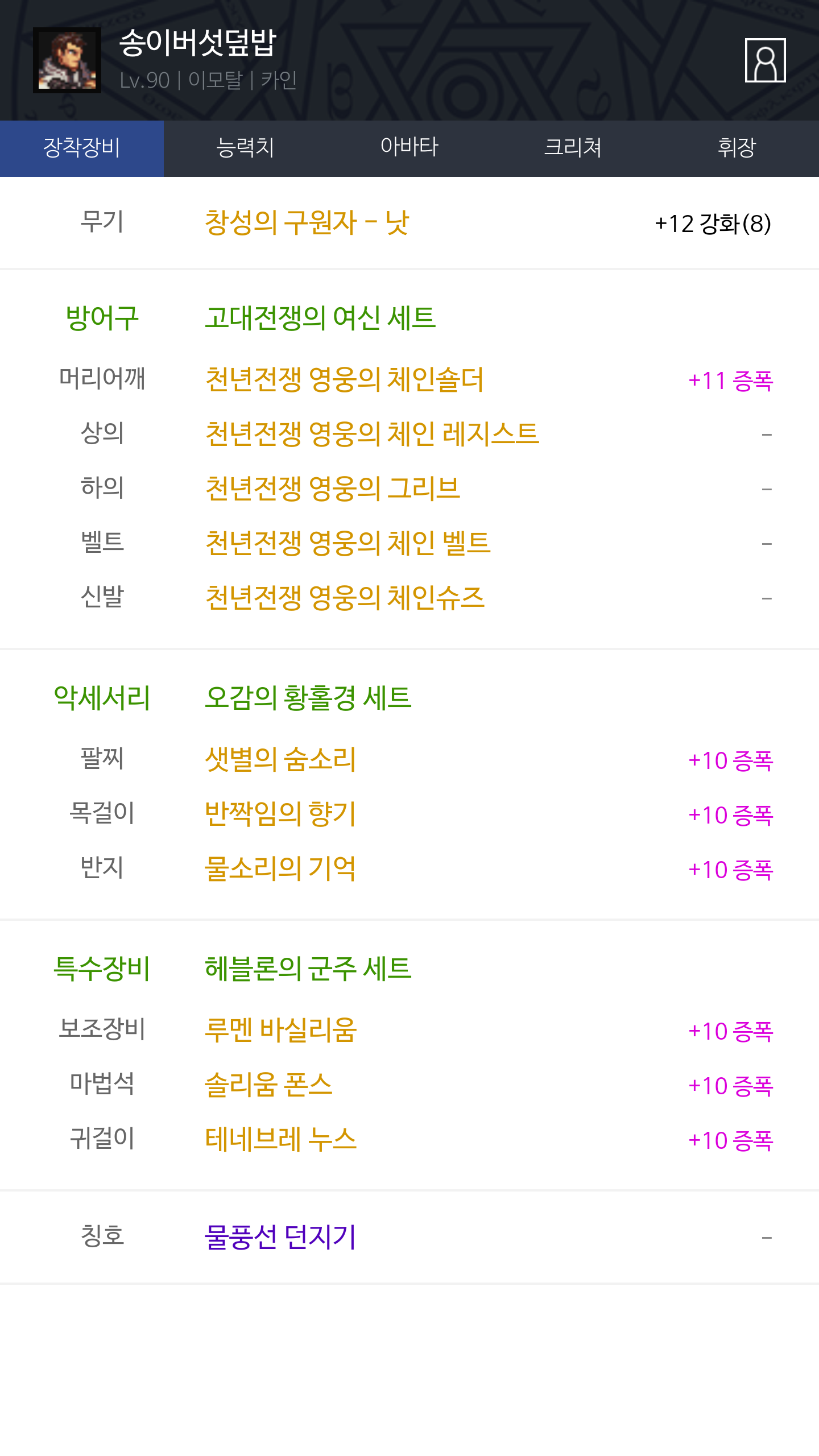Open bracelet 샛별의 숨소리
This screenshot has height=1456, width=819.
pyautogui.click(x=280, y=759)
